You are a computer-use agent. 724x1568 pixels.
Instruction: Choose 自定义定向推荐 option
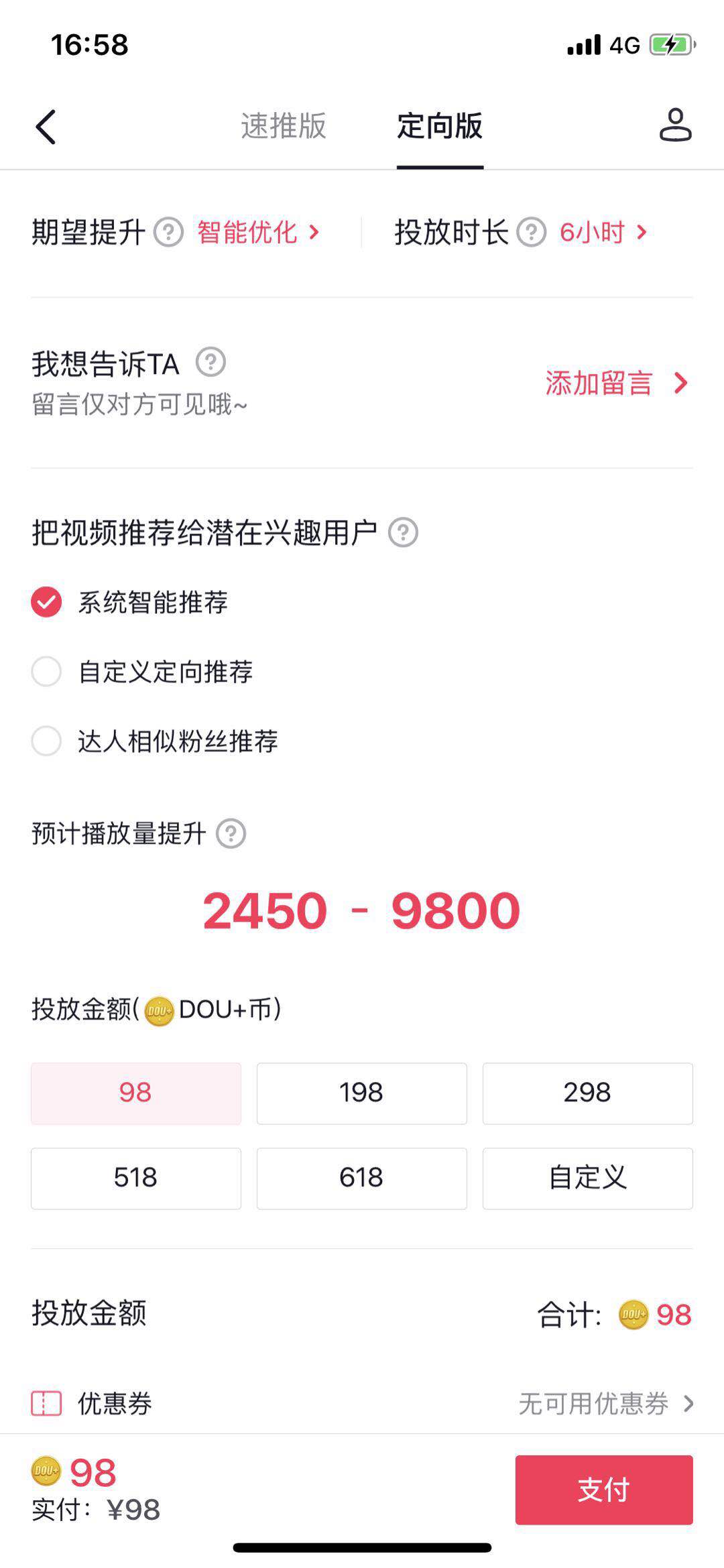click(x=142, y=672)
